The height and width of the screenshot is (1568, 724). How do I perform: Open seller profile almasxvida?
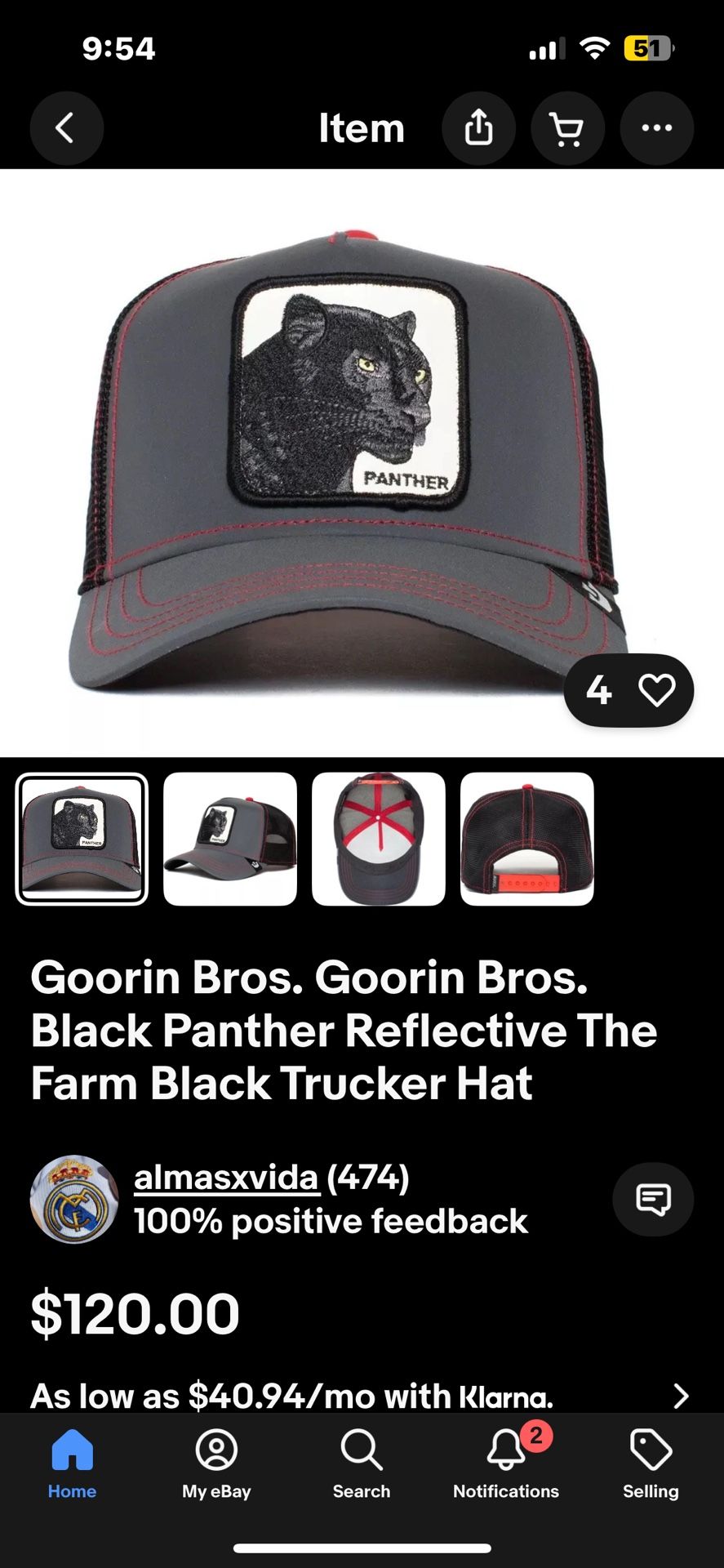tap(226, 1178)
